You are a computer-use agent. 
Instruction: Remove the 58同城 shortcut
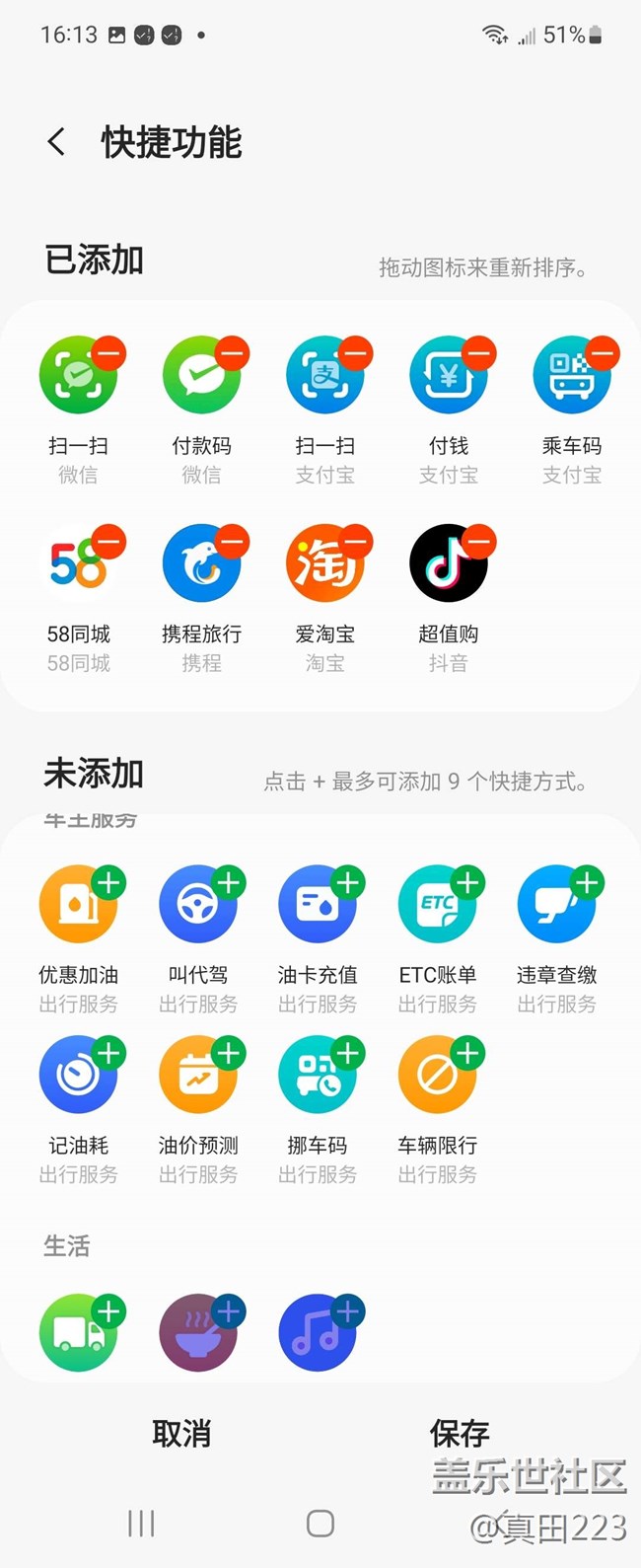pyautogui.click(x=109, y=541)
